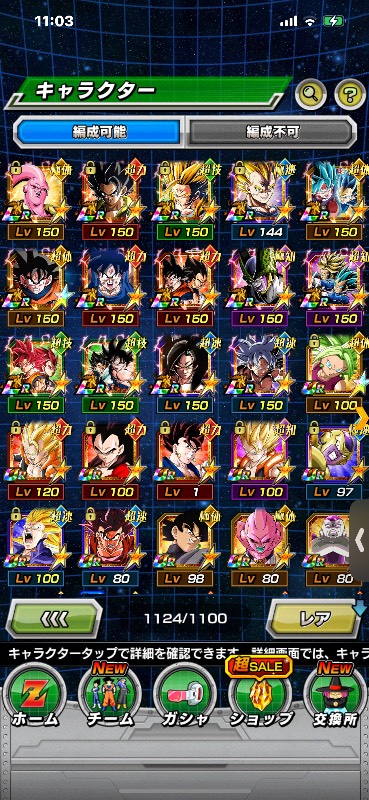This screenshot has height=800, width=369.
Task: Select the Lv 100 green-haired Kefla card
Action: pyautogui.click(x=335, y=373)
